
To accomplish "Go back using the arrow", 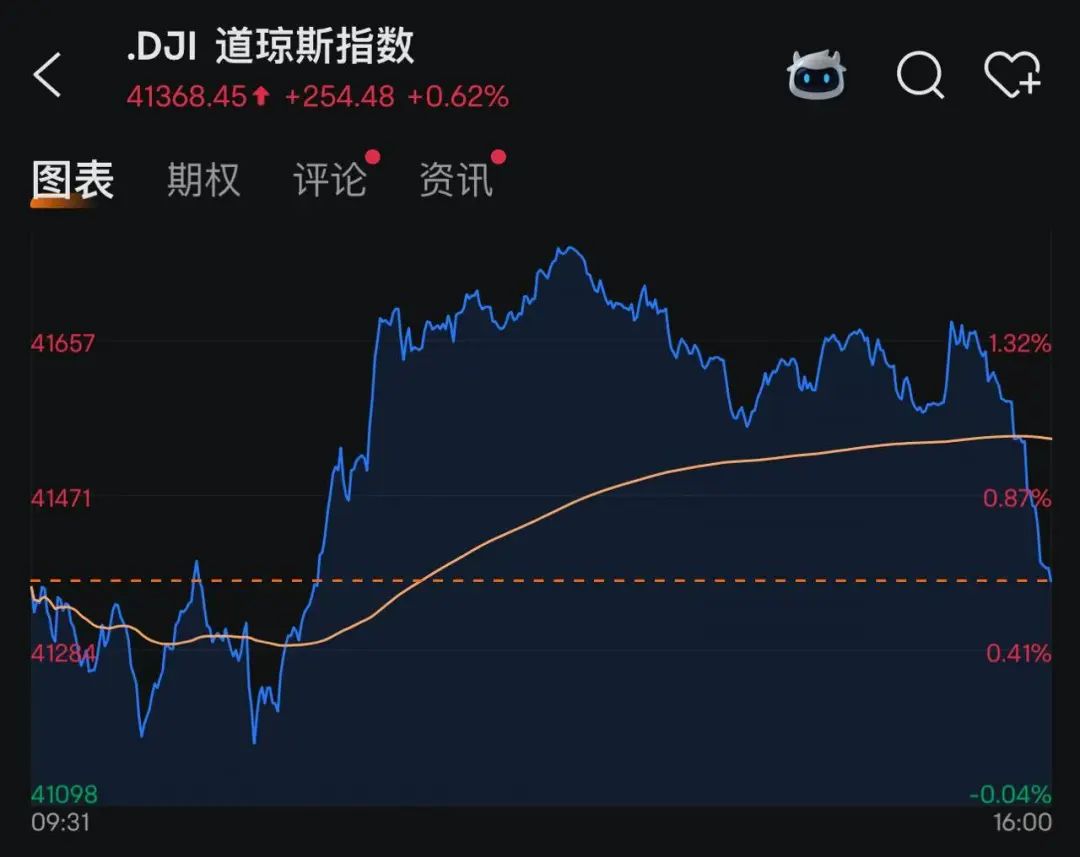I will (48, 77).
